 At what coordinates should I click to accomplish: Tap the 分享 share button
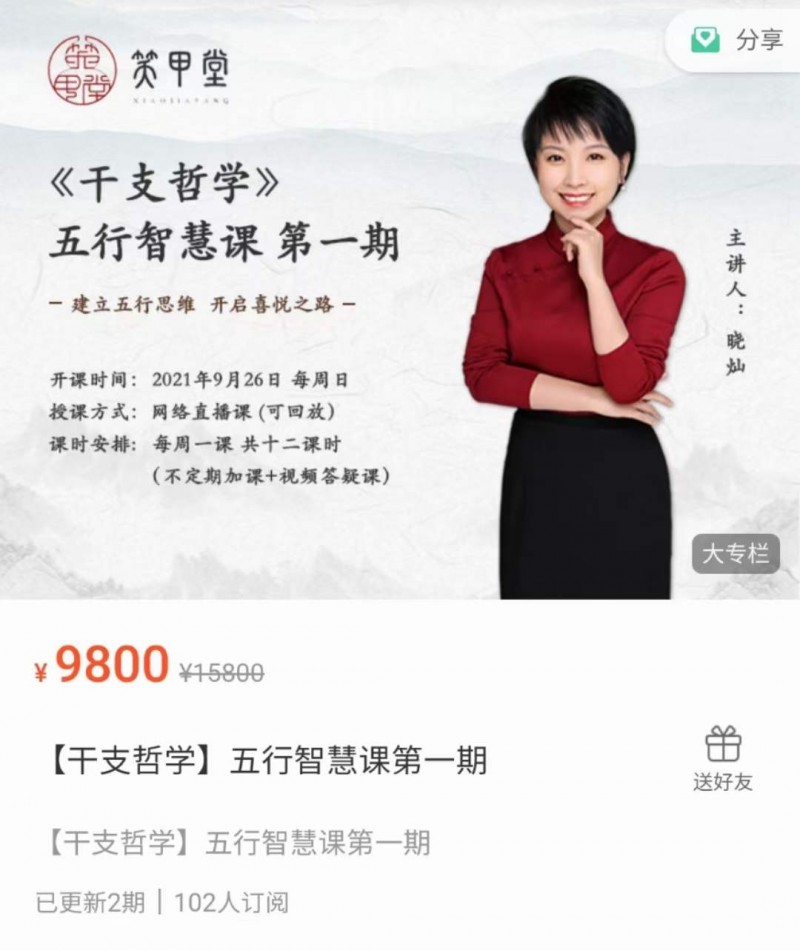[x=737, y=39]
